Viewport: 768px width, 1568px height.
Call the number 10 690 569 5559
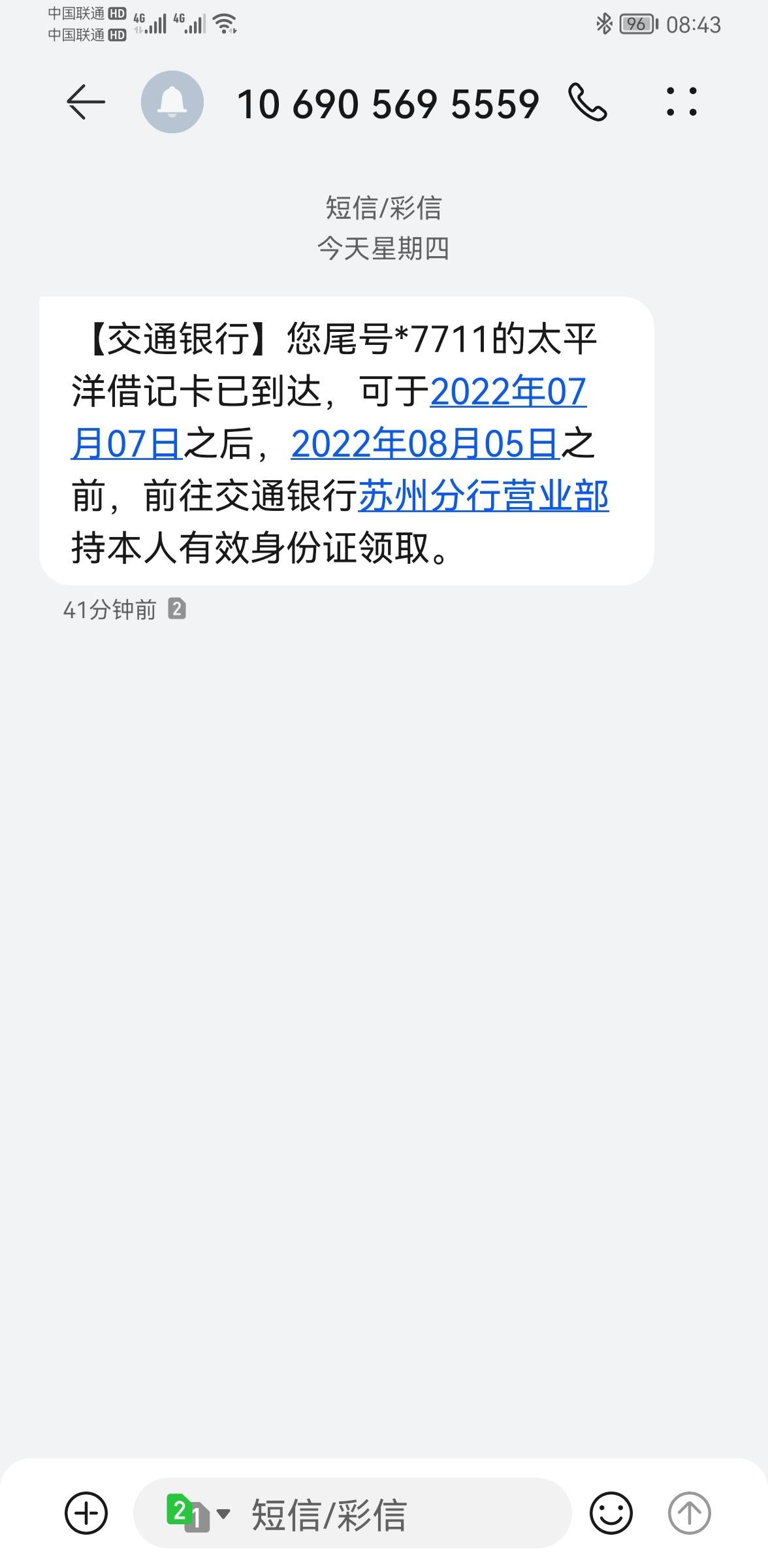coord(588,103)
